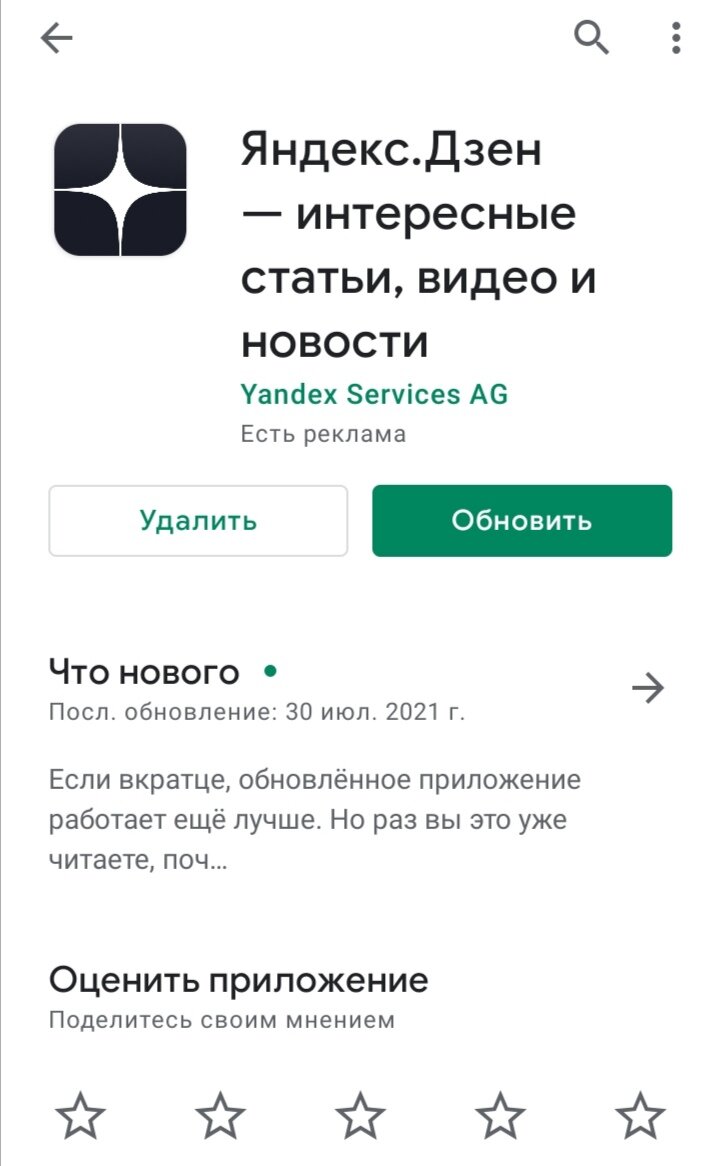The image size is (720, 1166).
Task: Rate the app three stars
Action: (360, 1115)
